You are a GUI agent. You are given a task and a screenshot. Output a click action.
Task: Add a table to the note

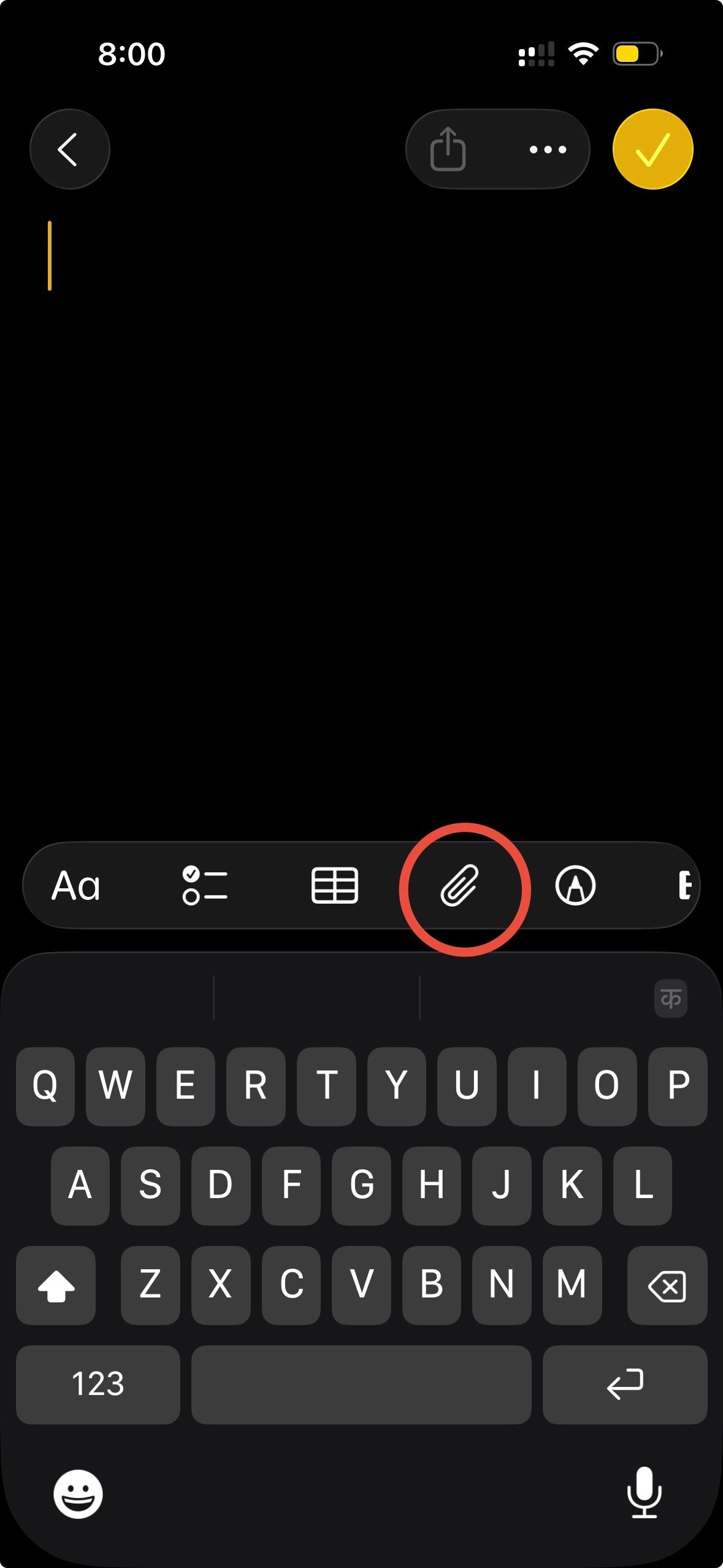[x=334, y=886]
